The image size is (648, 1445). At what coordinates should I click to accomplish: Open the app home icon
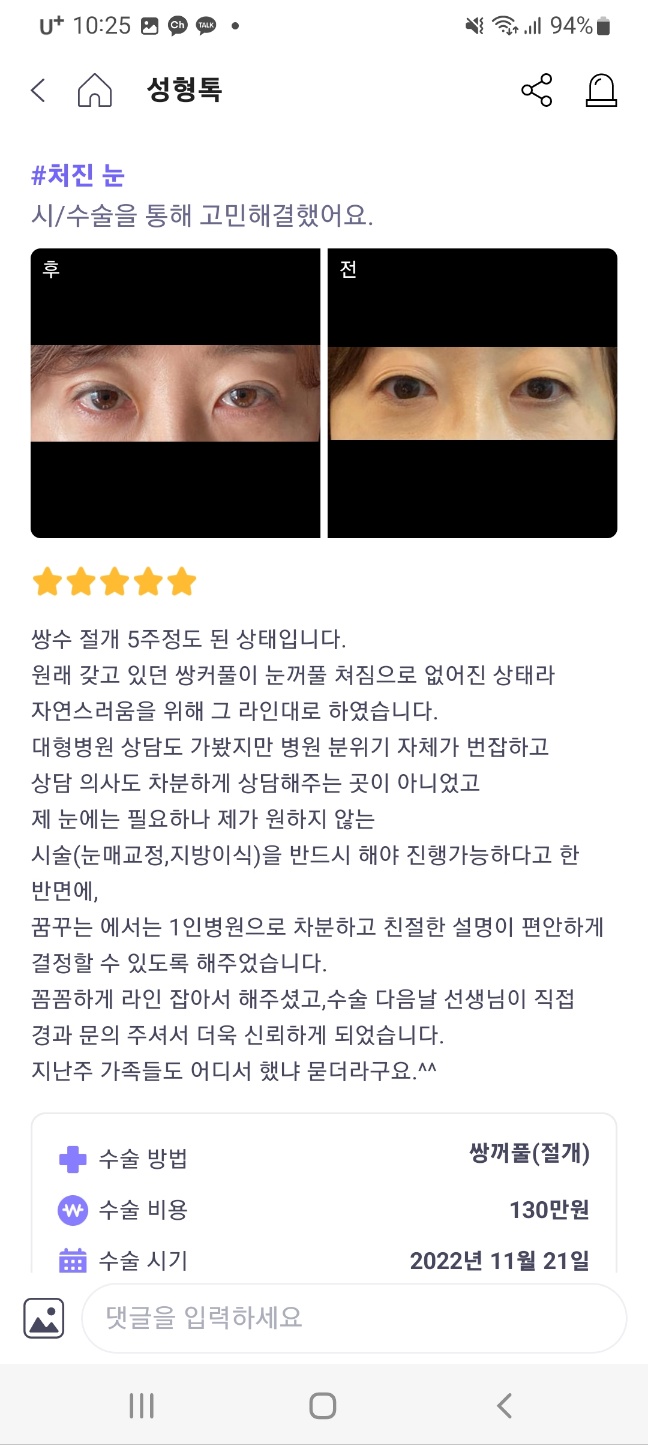[94, 91]
